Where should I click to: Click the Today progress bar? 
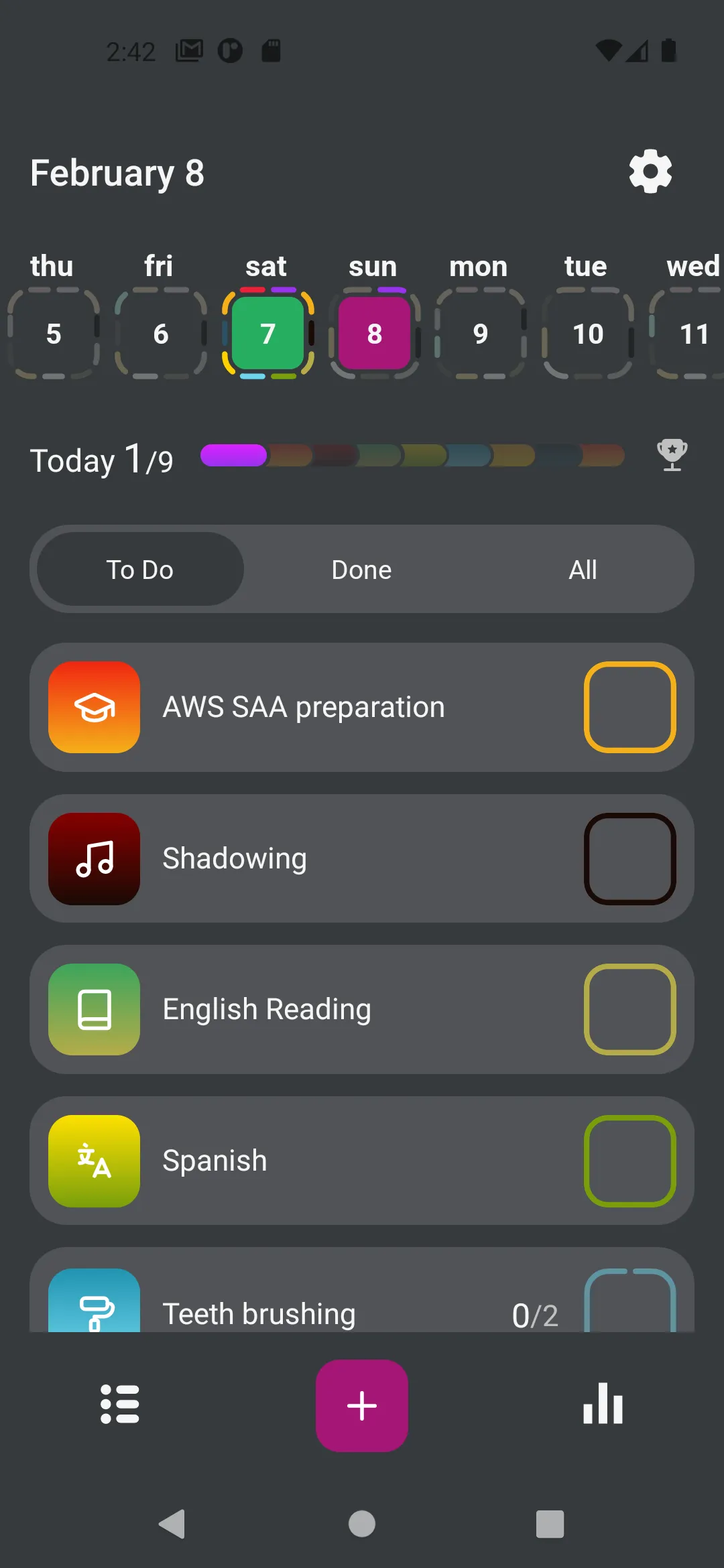(x=412, y=456)
